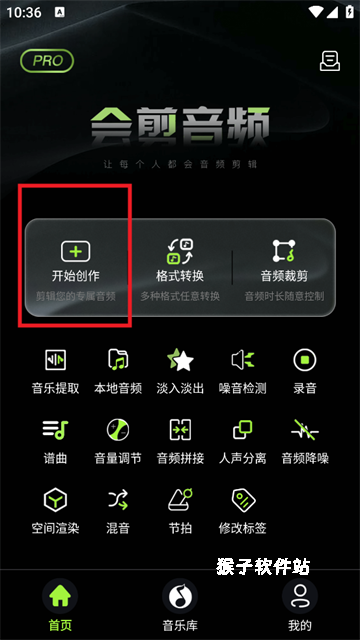This screenshot has height=640, width=360.
Task: Open the 混音 mixing tool
Action: [118, 512]
